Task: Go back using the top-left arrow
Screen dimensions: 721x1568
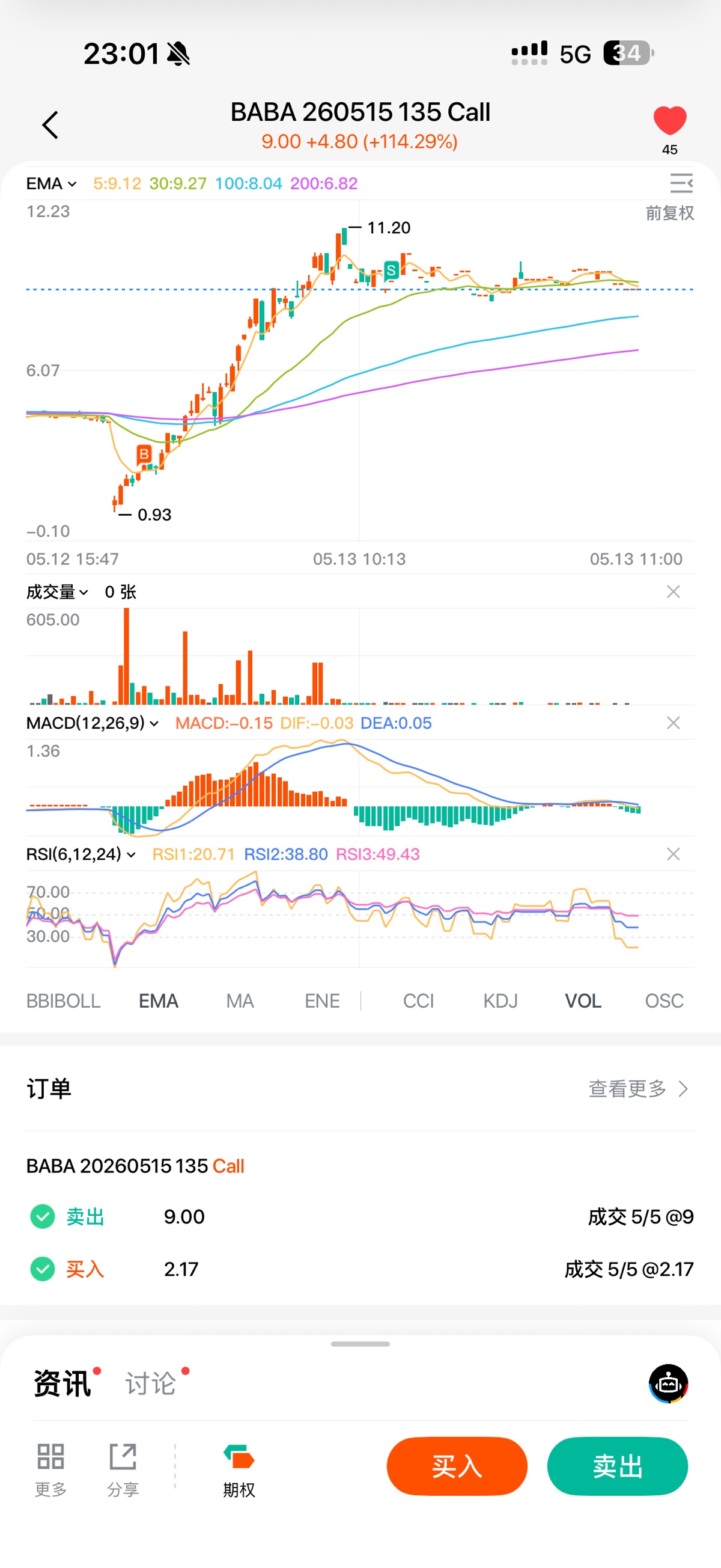Action: 50,125
